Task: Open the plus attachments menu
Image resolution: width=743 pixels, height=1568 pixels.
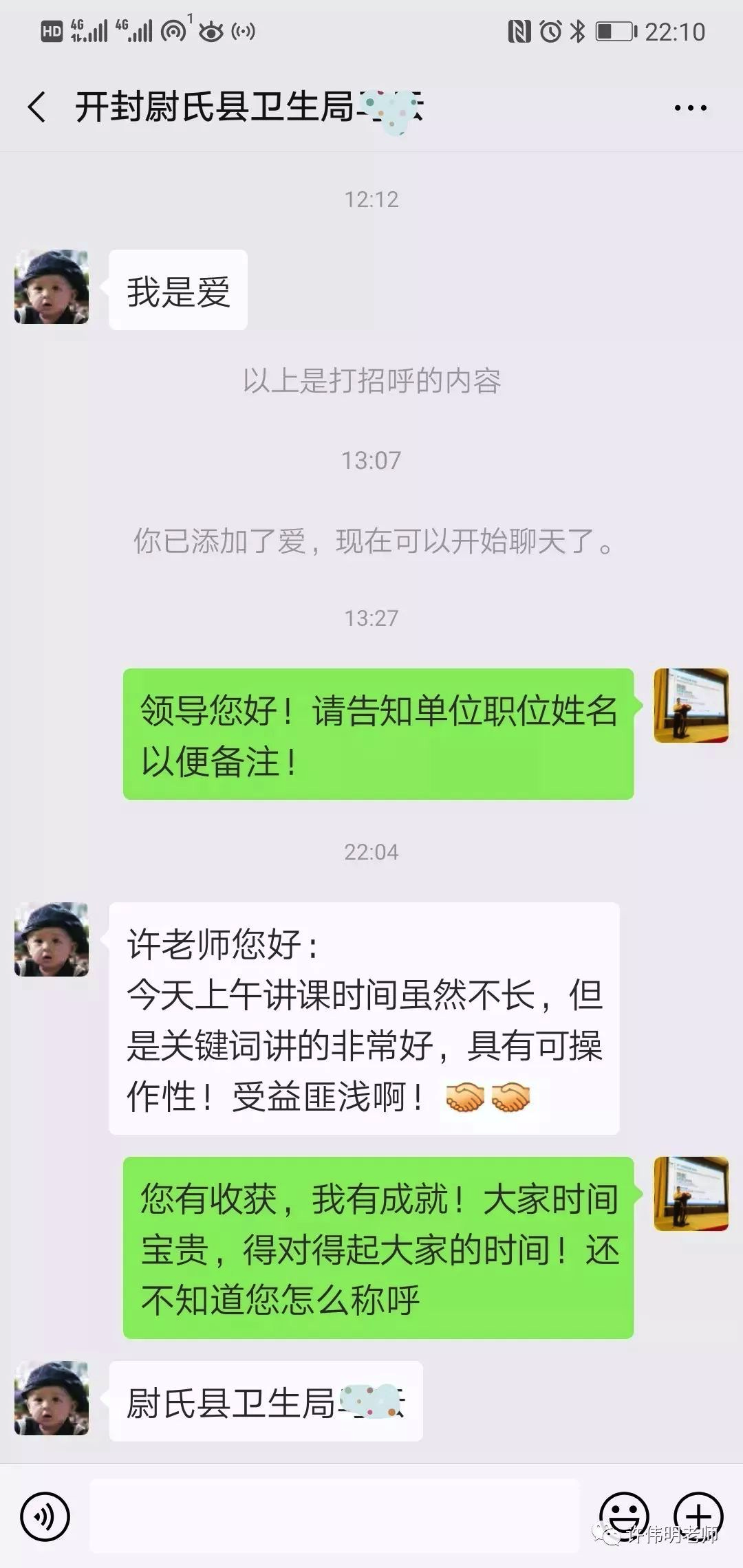Action: 698,1516
